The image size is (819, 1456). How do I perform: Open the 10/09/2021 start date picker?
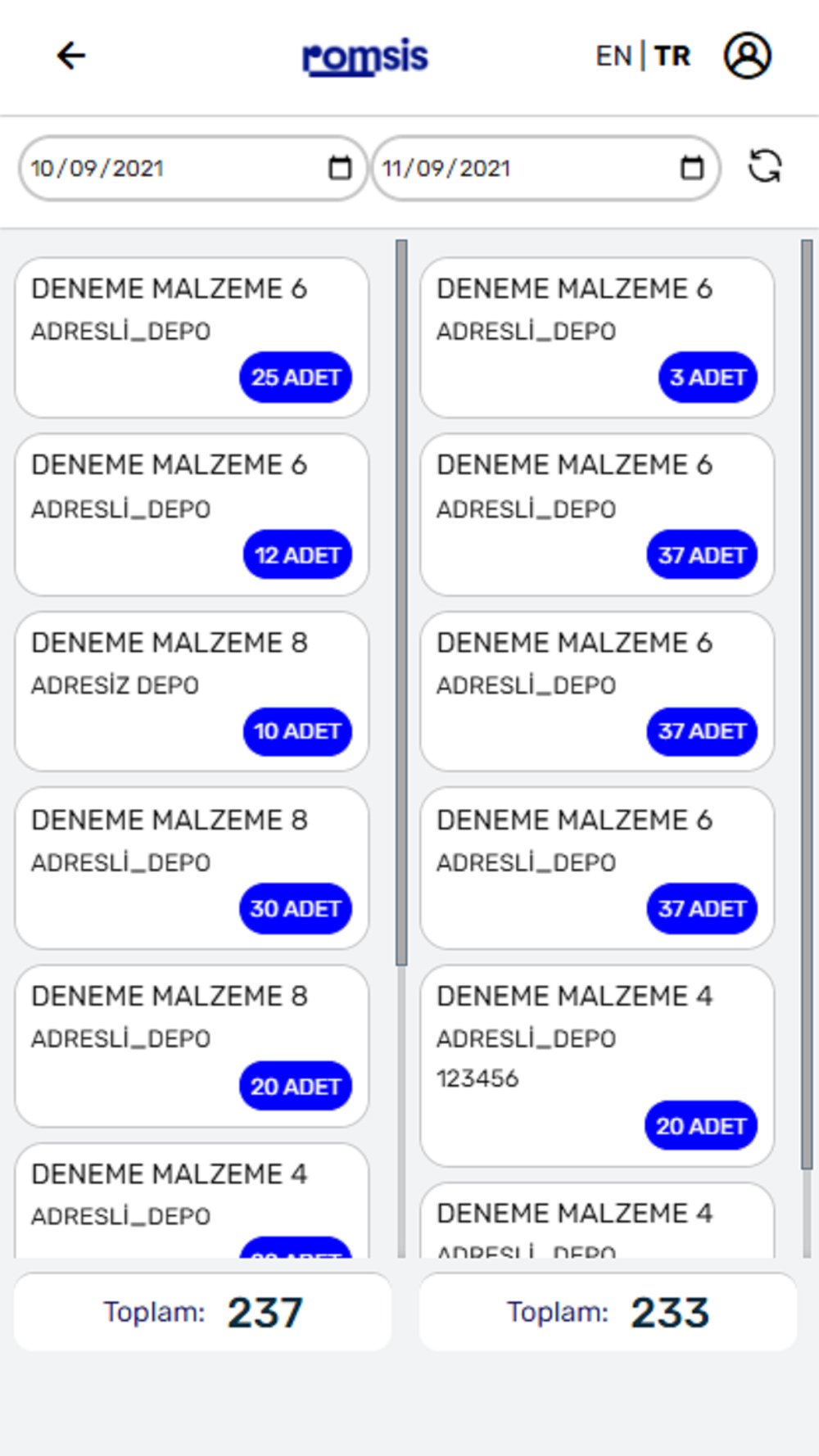[339, 168]
